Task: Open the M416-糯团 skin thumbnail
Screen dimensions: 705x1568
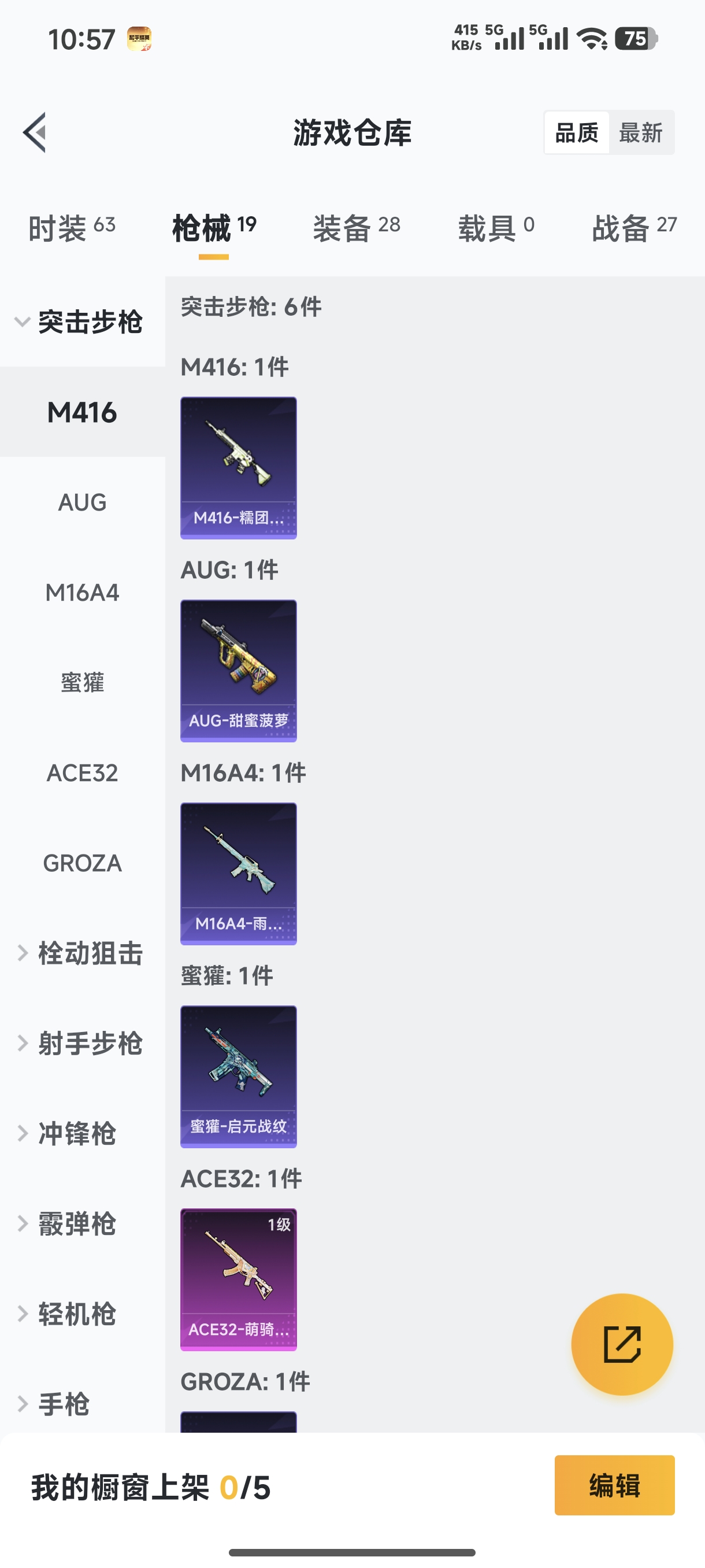Action: pos(238,468)
